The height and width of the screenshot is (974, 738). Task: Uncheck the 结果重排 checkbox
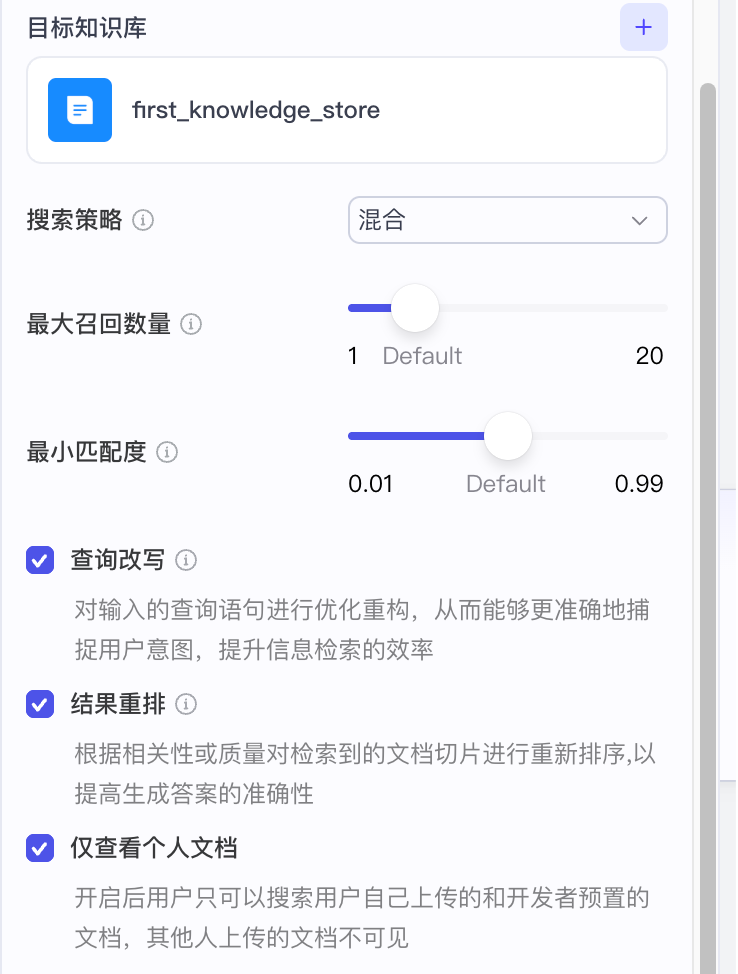tap(40, 704)
